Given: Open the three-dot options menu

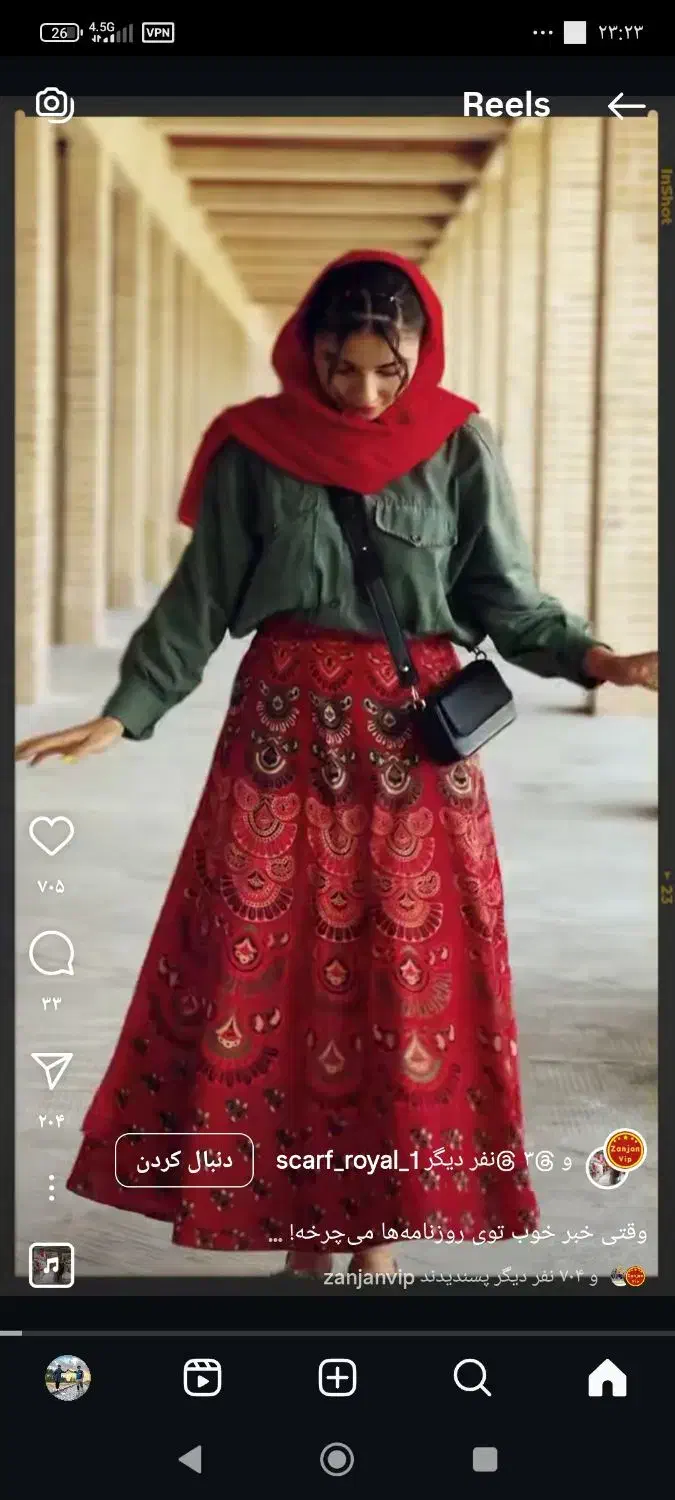Looking at the screenshot, I should [x=51, y=1187].
